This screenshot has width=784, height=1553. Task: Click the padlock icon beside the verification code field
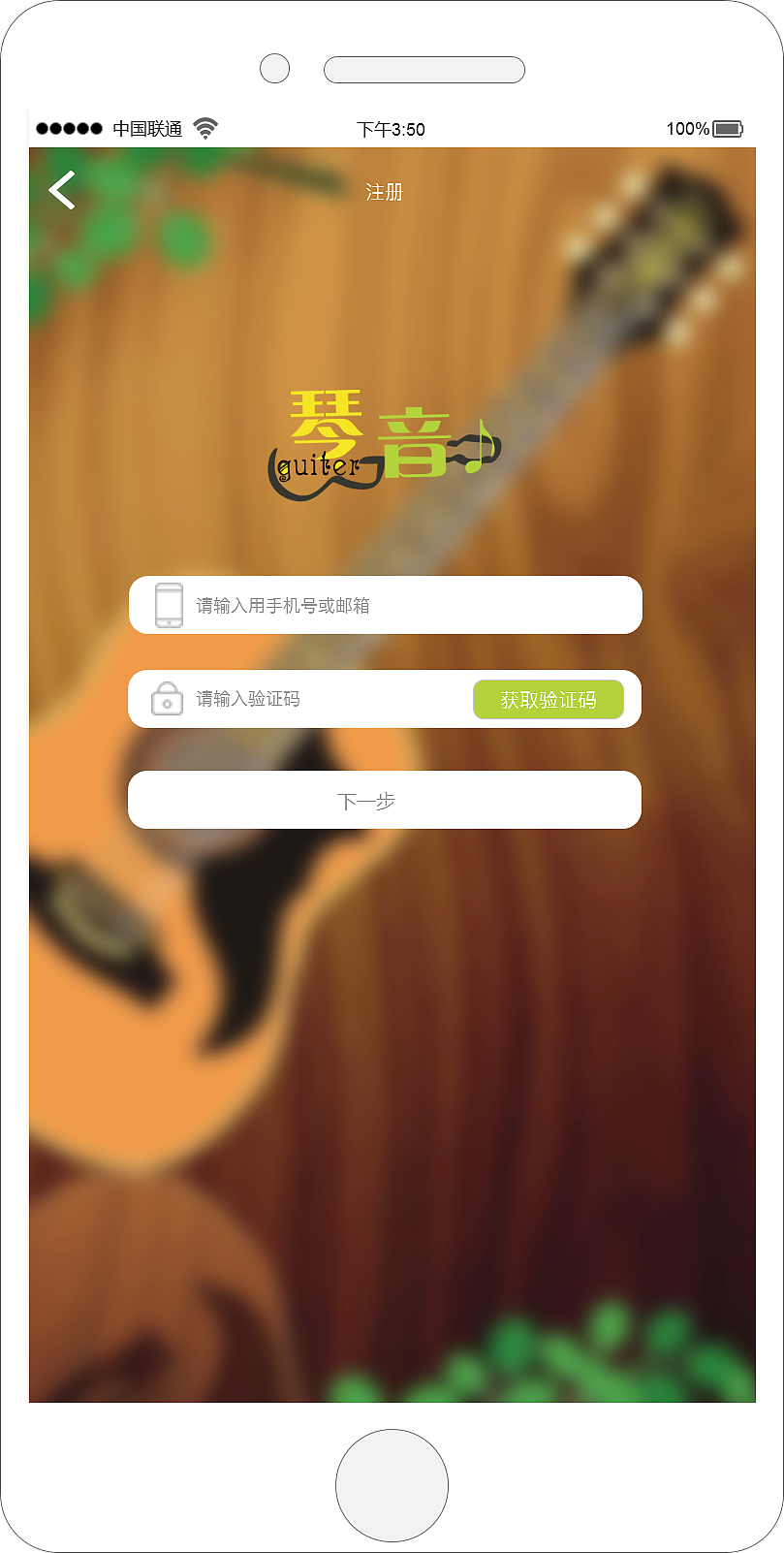tap(166, 699)
